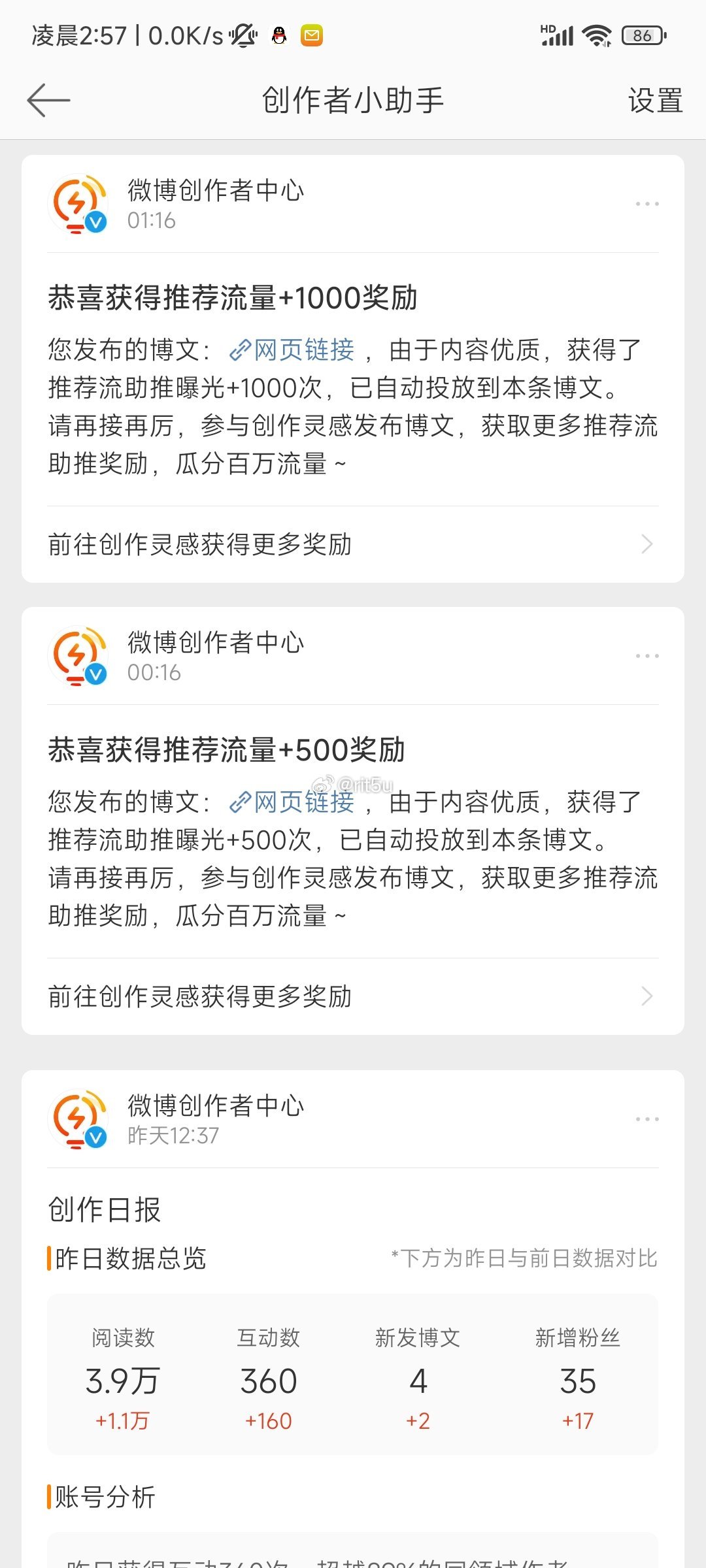Go back using the top-left arrow

pos(48,101)
